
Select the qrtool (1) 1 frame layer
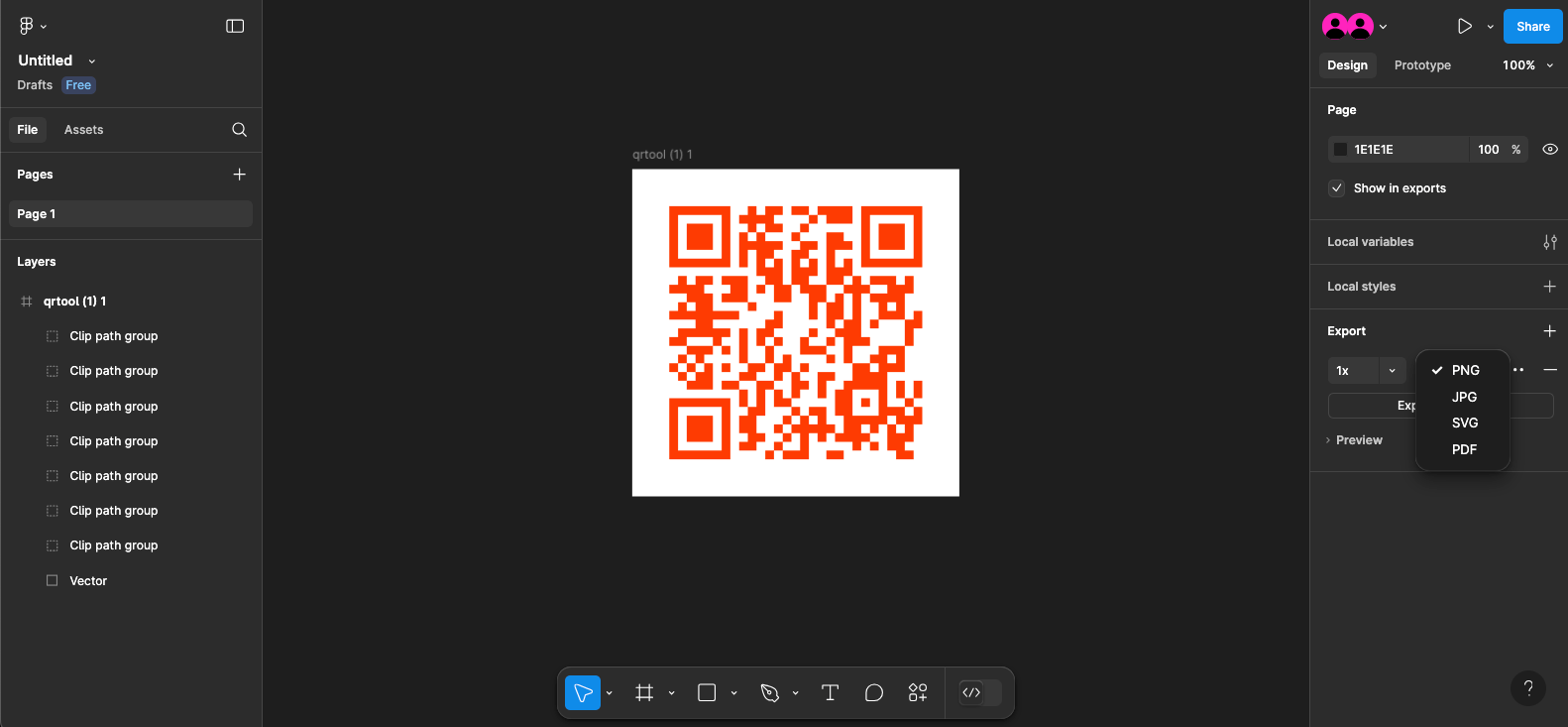(x=74, y=302)
